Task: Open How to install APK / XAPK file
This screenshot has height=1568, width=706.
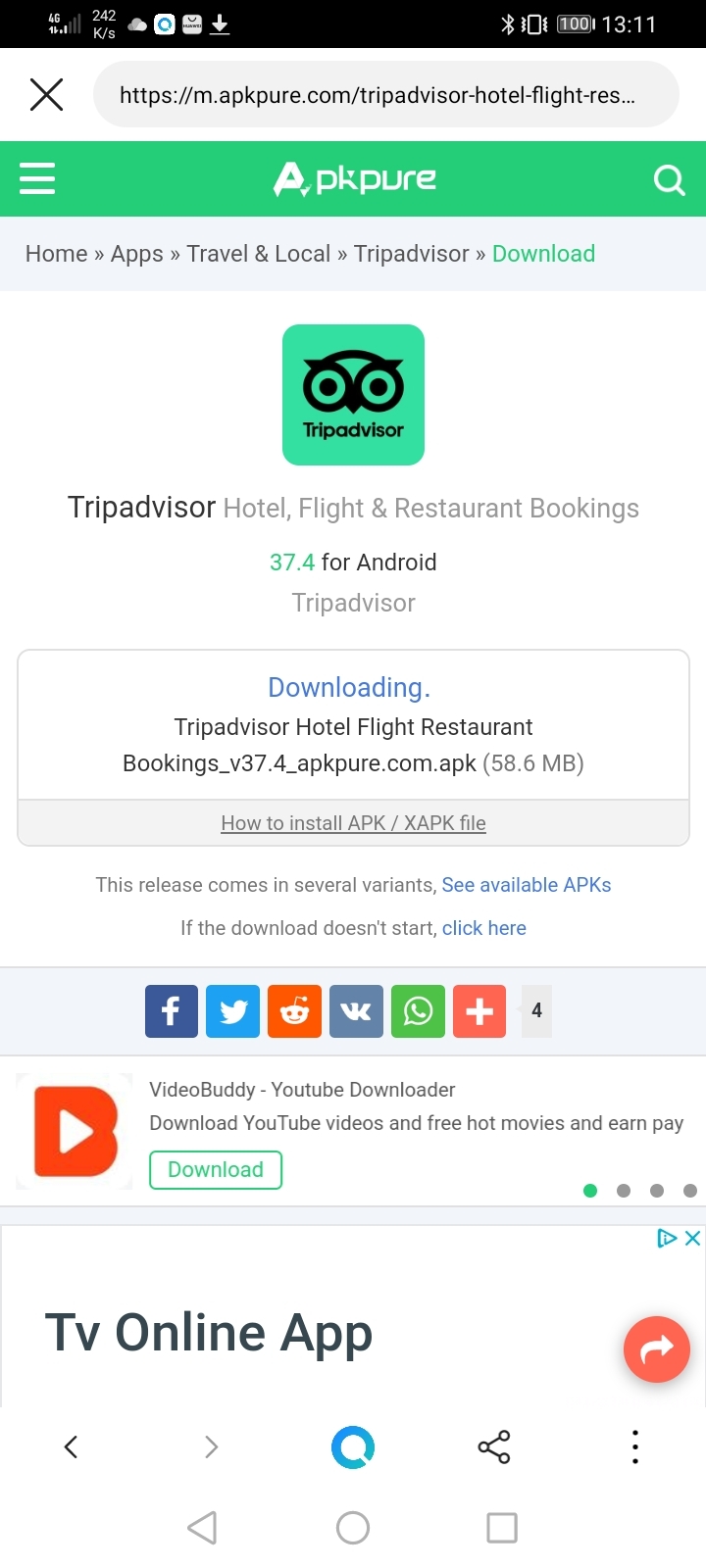Action: 353,823
